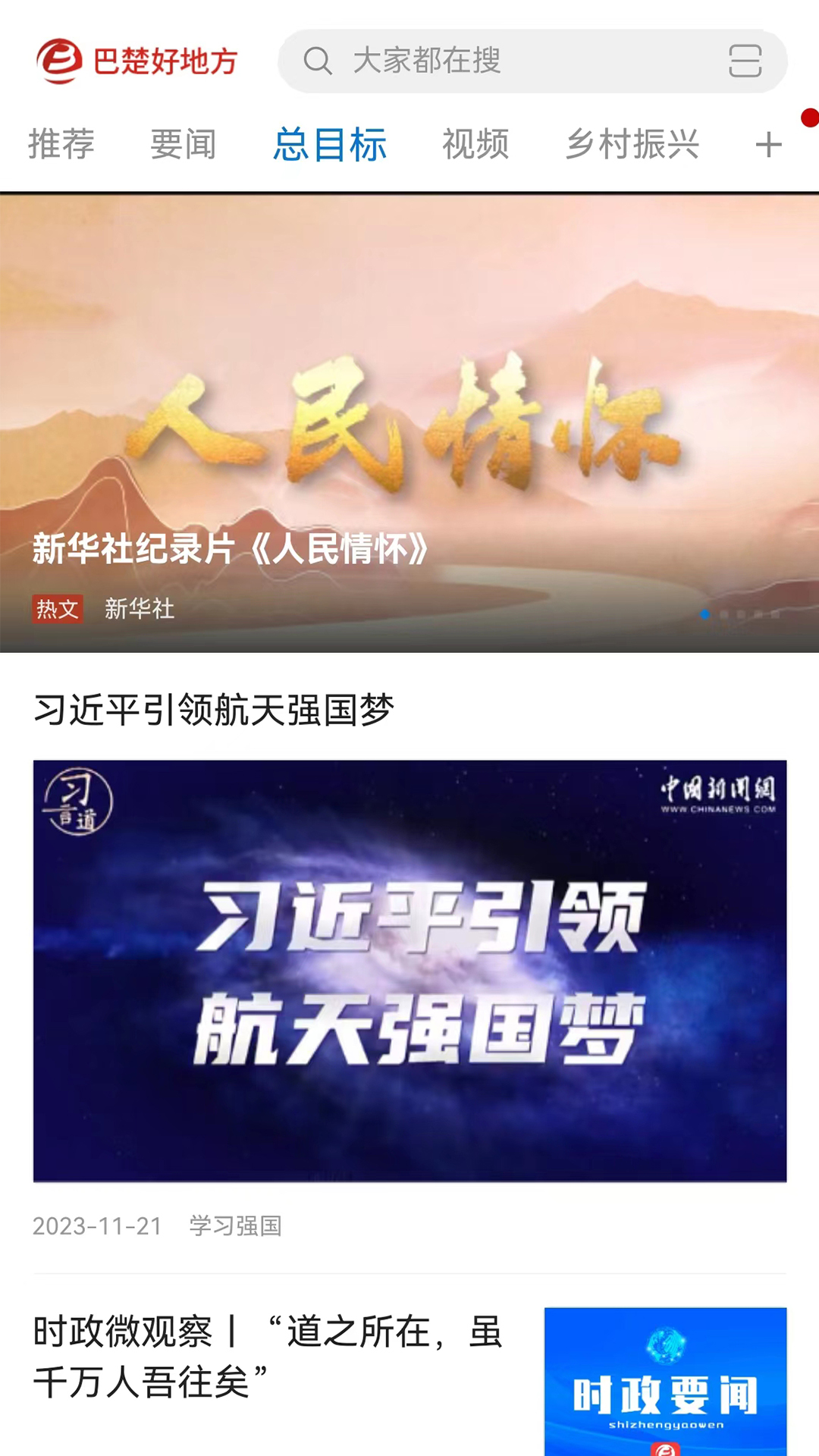Tap the 时政要闻 article thumbnail
Screen dimensions: 819x1456
click(667, 1373)
